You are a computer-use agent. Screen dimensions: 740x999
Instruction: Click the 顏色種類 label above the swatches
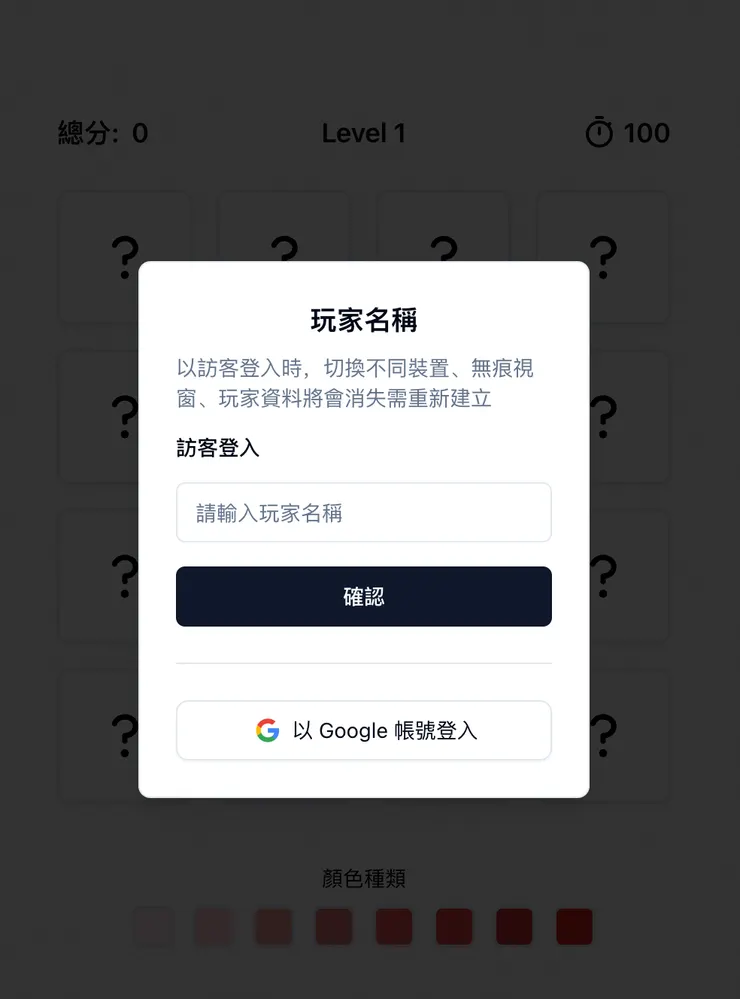click(364, 877)
